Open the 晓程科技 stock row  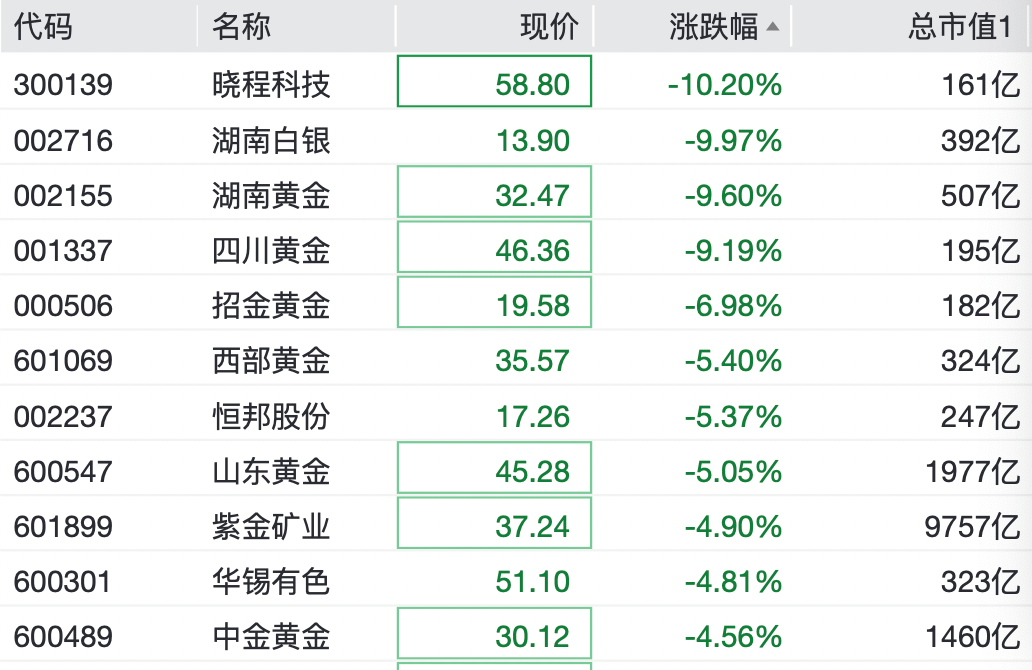click(x=271, y=85)
